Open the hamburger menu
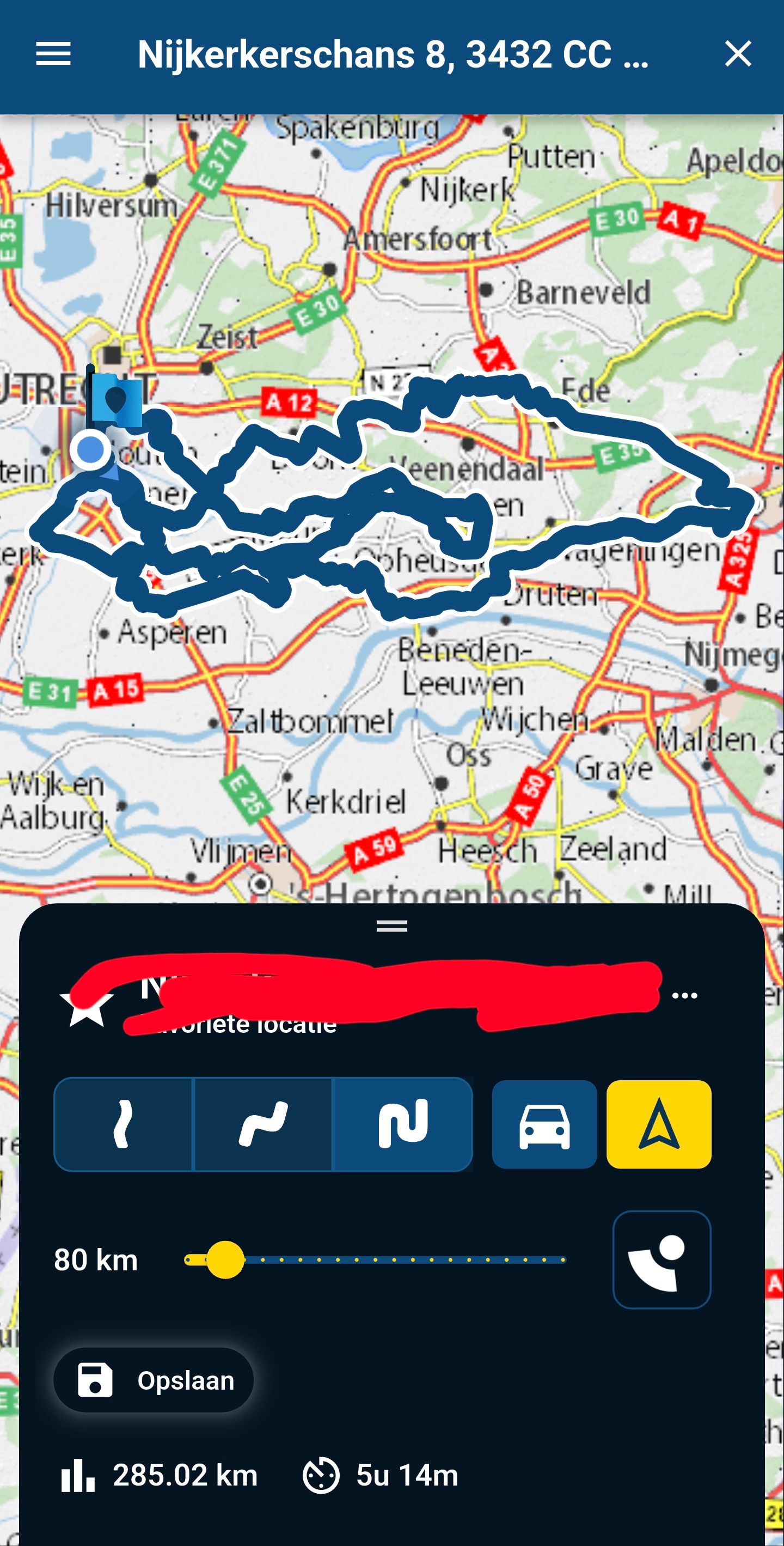This screenshot has width=784, height=1546. click(53, 54)
